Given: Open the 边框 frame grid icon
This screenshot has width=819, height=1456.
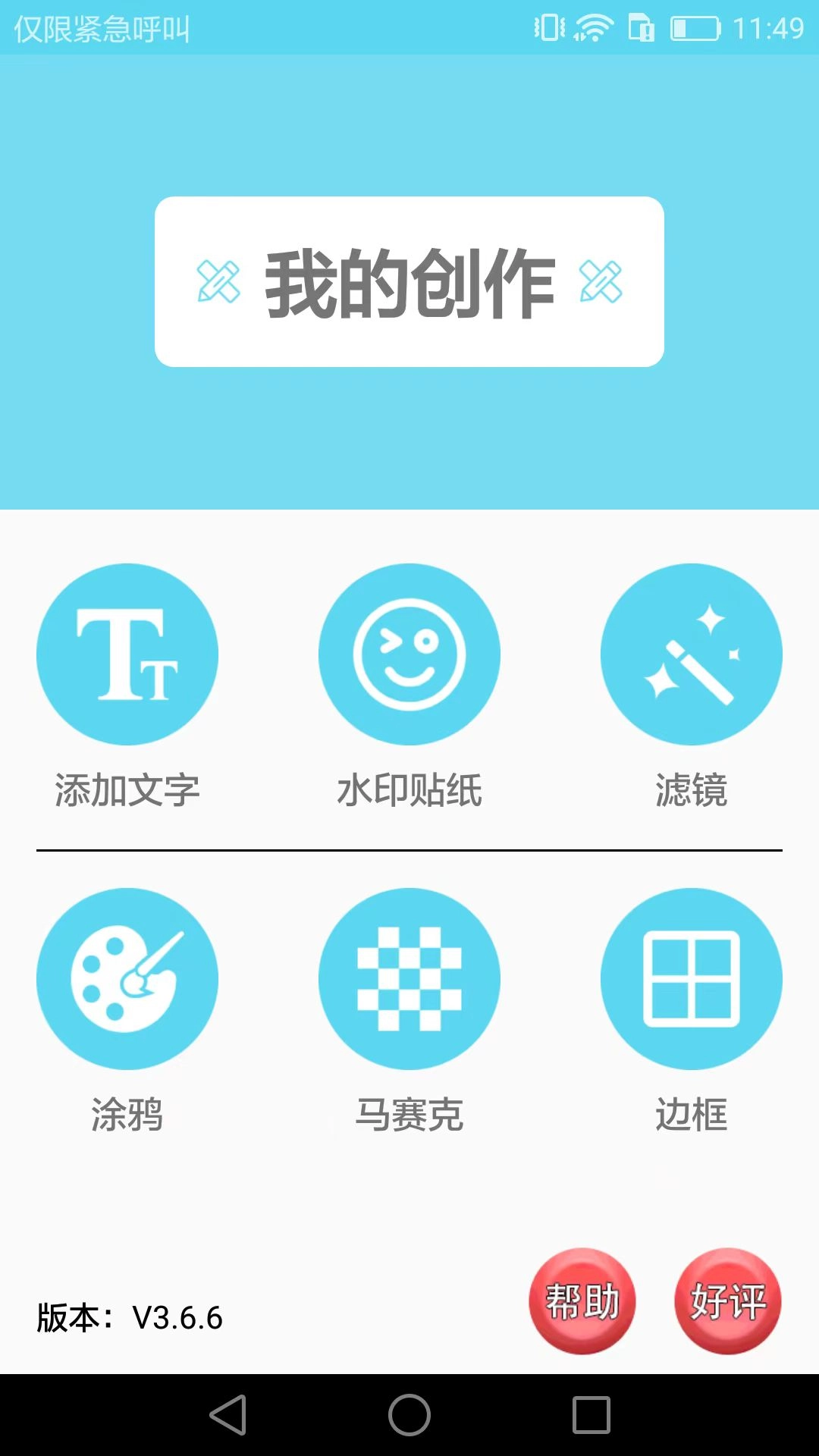Looking at the screenshot, I should click(692, 979).
